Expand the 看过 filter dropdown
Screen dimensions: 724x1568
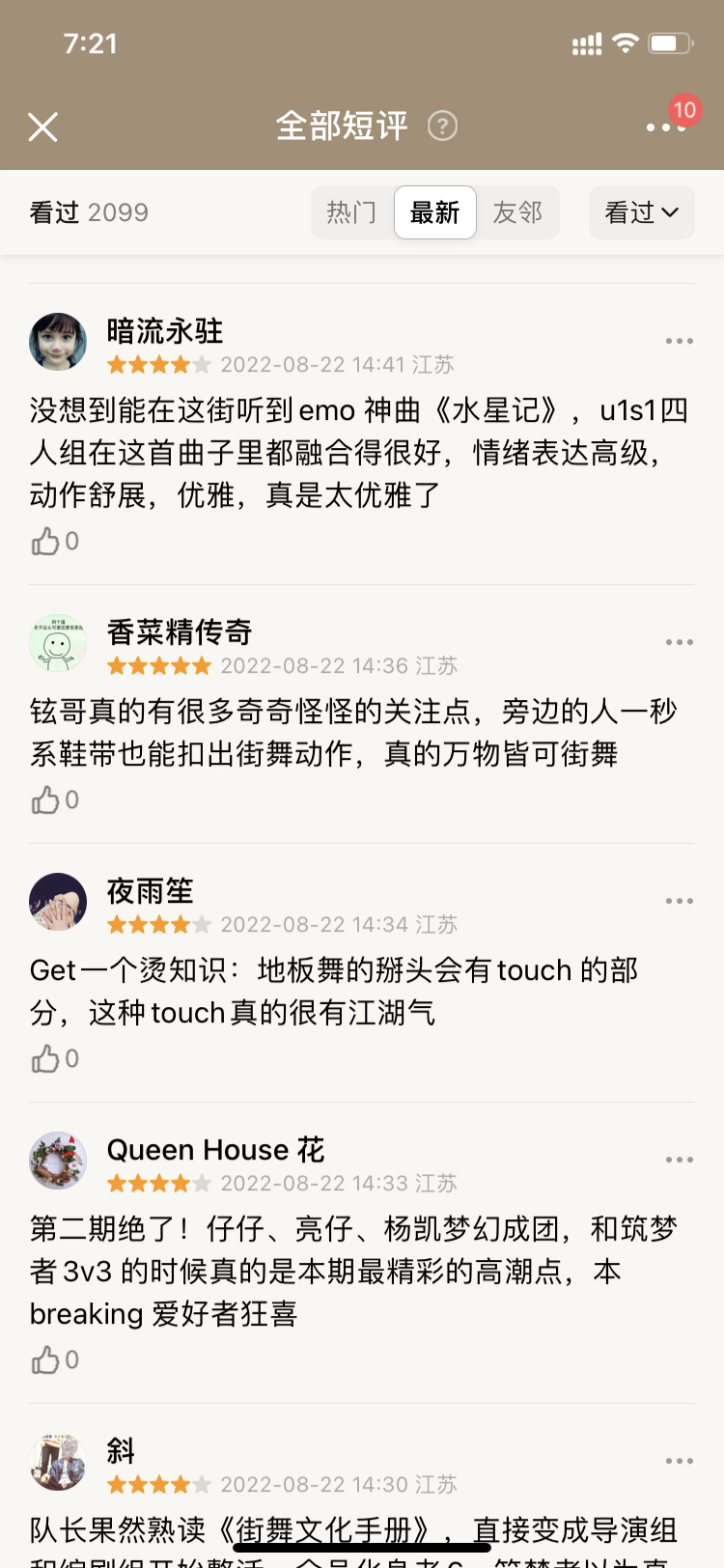pos(641,212)
